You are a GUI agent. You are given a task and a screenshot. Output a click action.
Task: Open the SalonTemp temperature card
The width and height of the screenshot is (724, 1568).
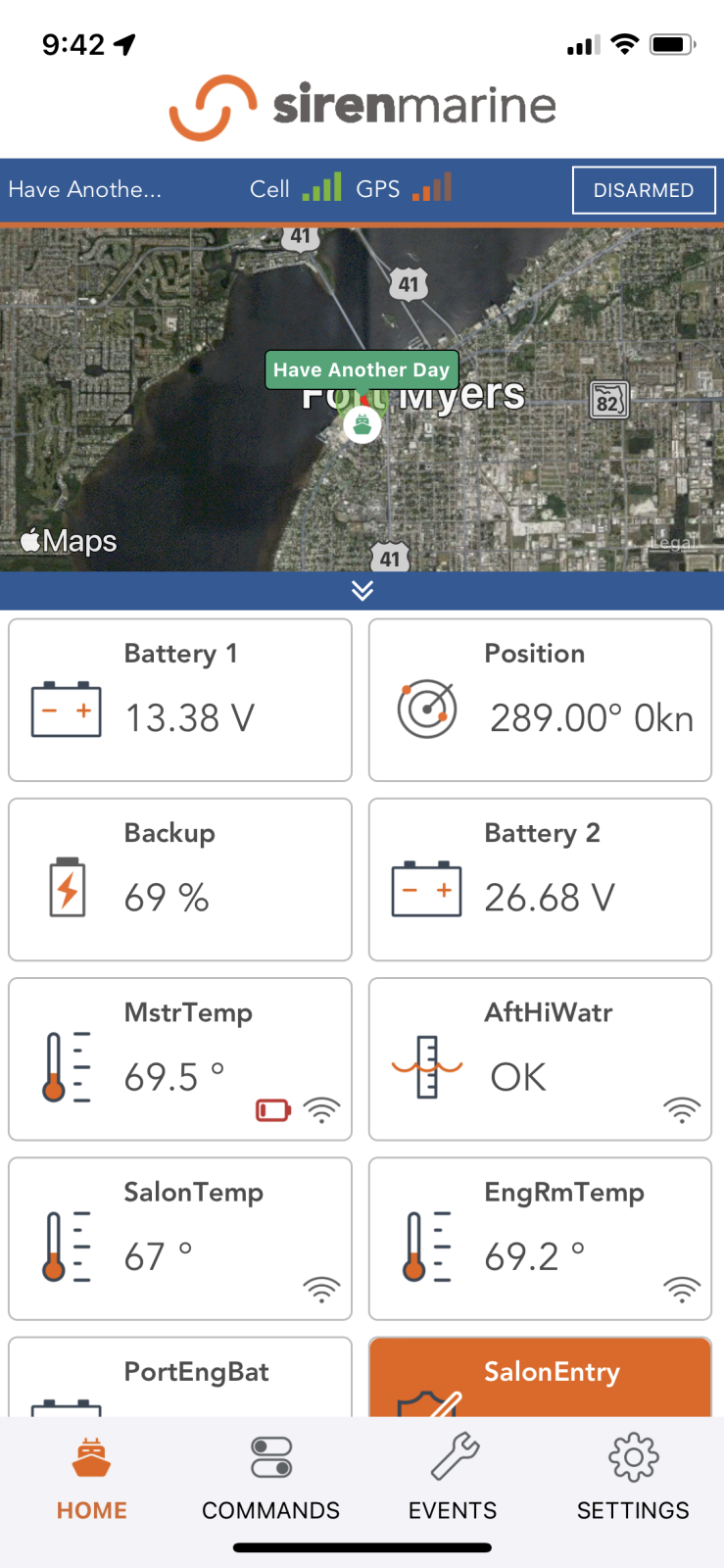pos(180,1238)
